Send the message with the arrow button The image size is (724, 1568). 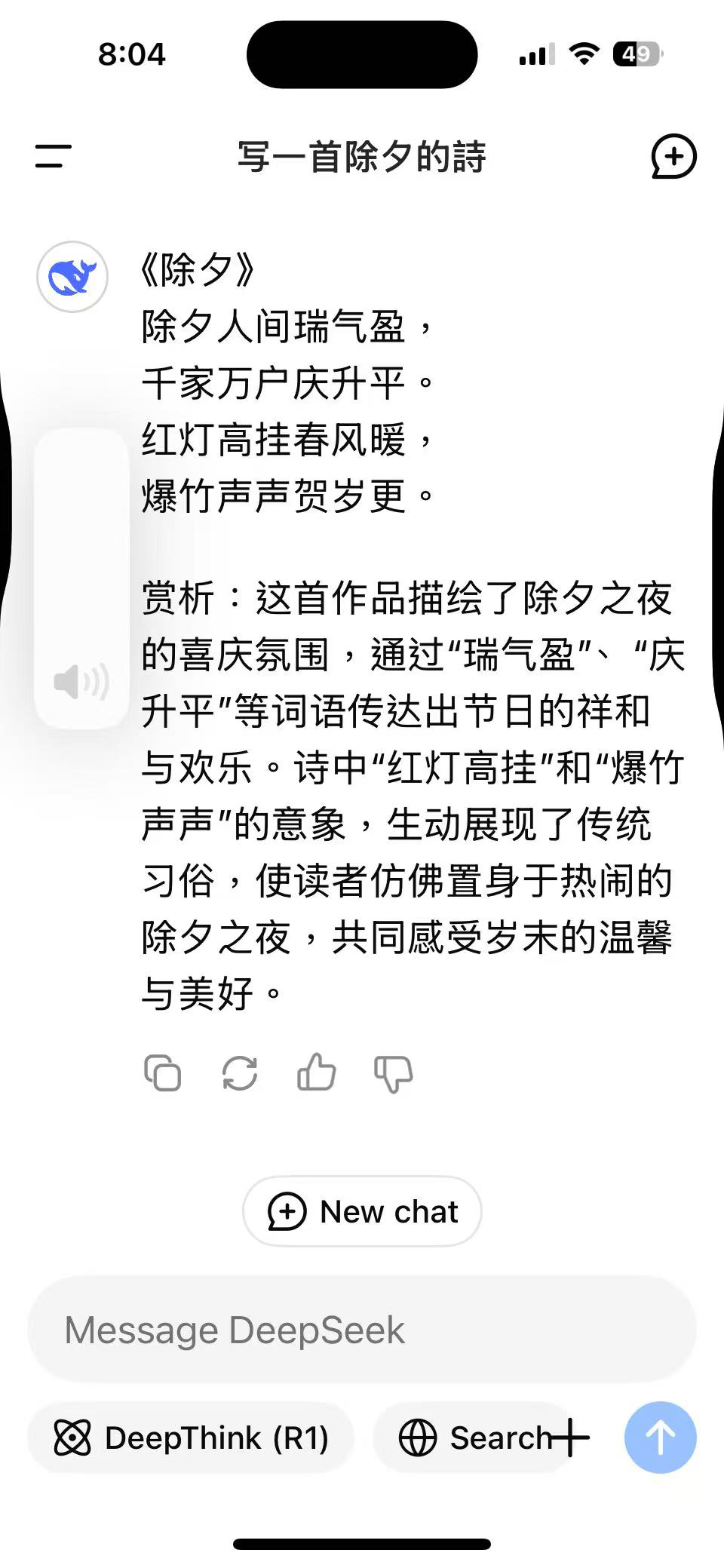coord(660,1438)
